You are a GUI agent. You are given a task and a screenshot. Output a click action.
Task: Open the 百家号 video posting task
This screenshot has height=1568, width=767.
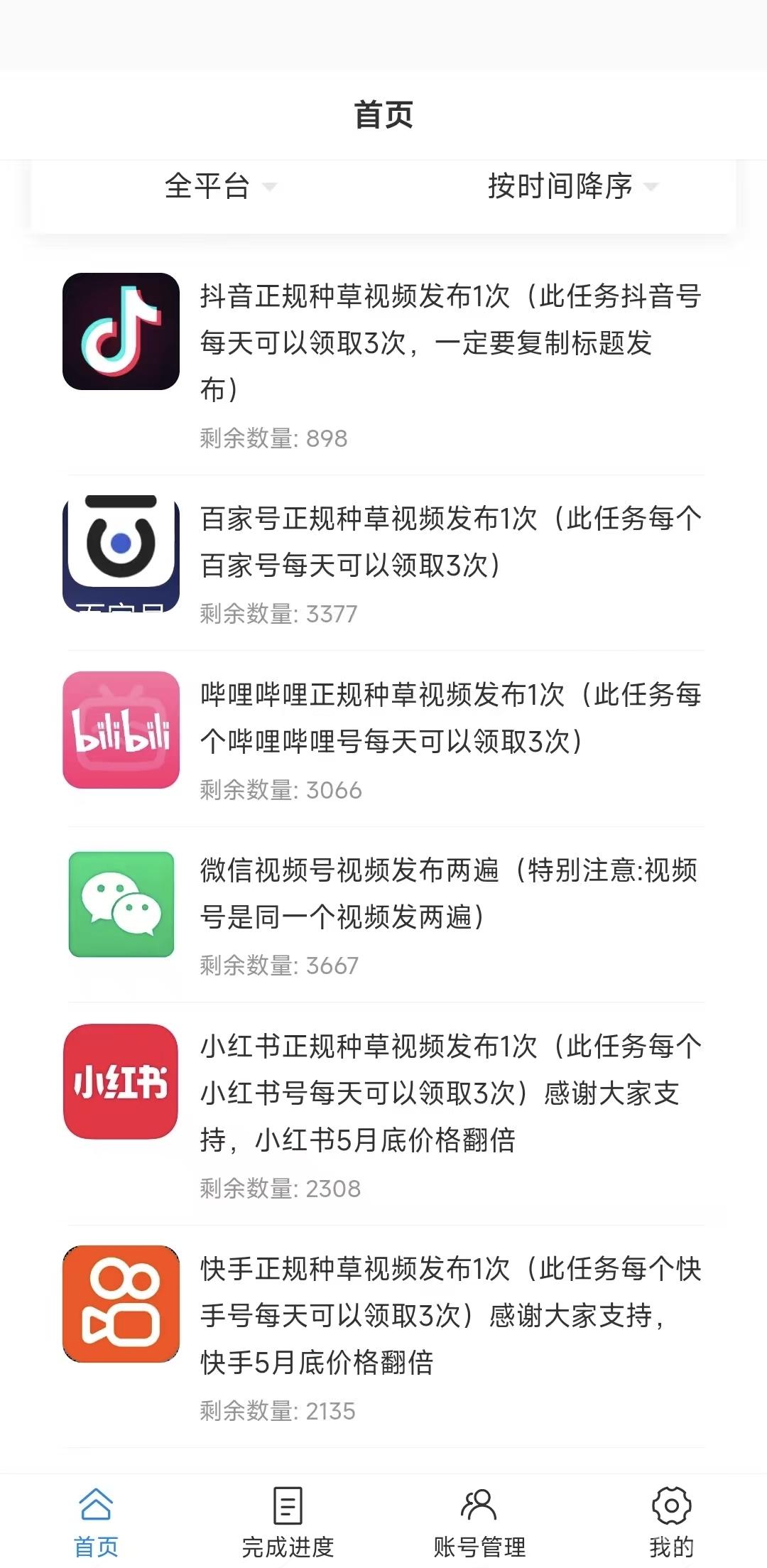(x=383, y=563)
